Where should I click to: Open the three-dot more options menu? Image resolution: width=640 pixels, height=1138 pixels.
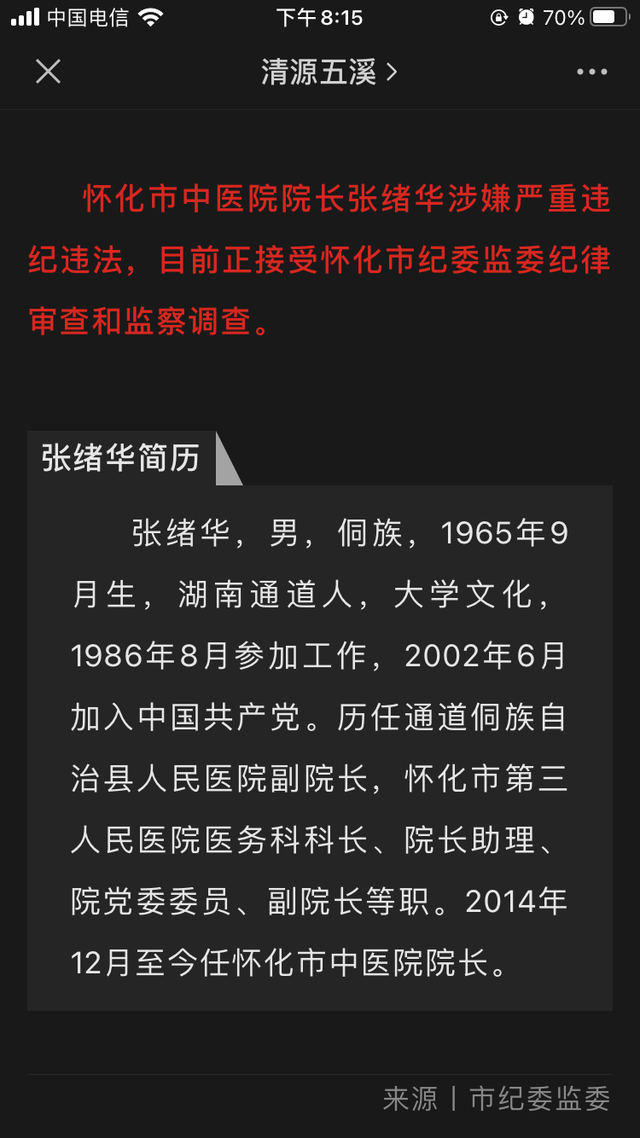pos(591,72)
